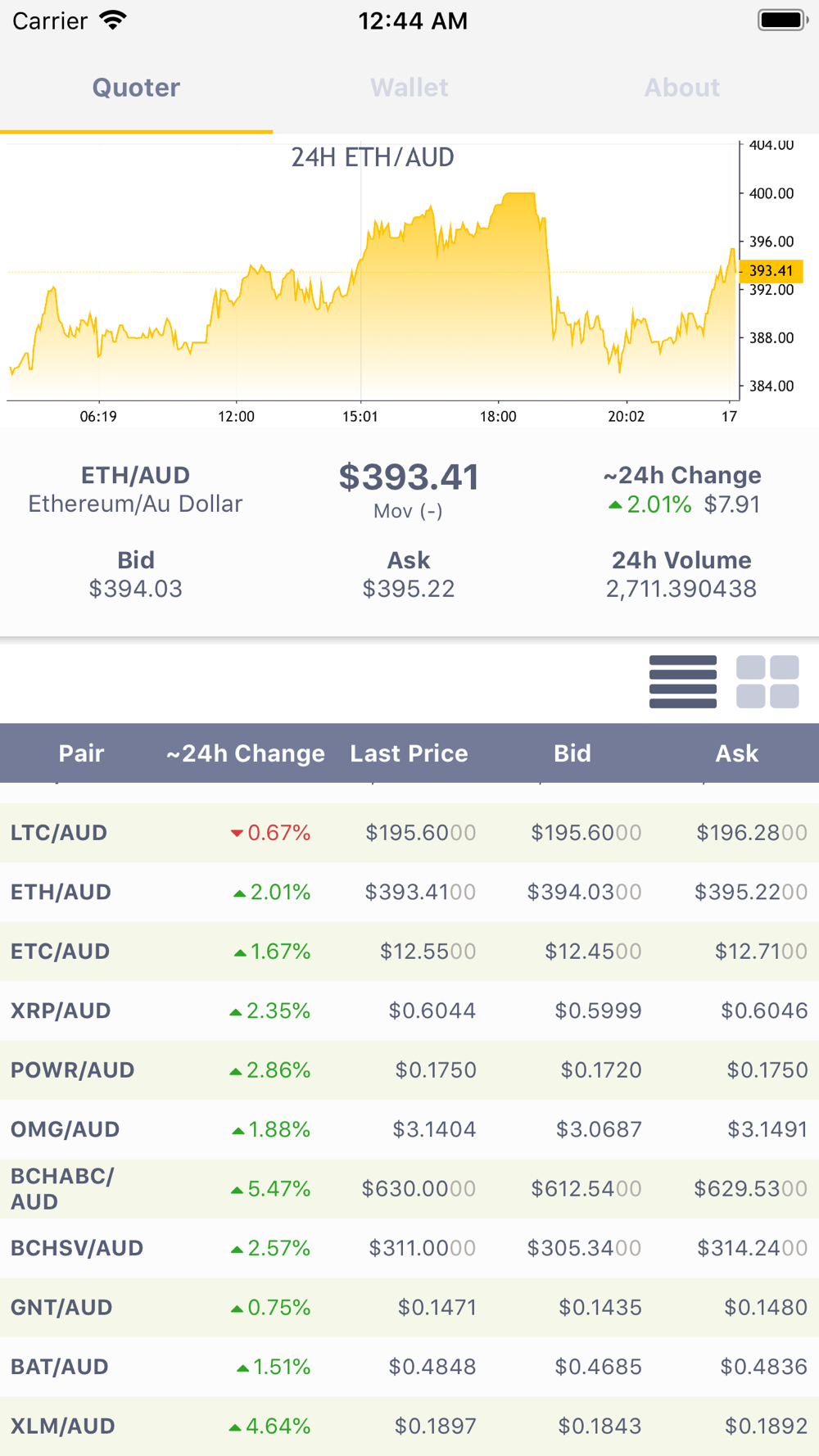Screen dimensions: 819x1456
Task: Open the GNT/AUD pair row
Action: coord(409,1308)
